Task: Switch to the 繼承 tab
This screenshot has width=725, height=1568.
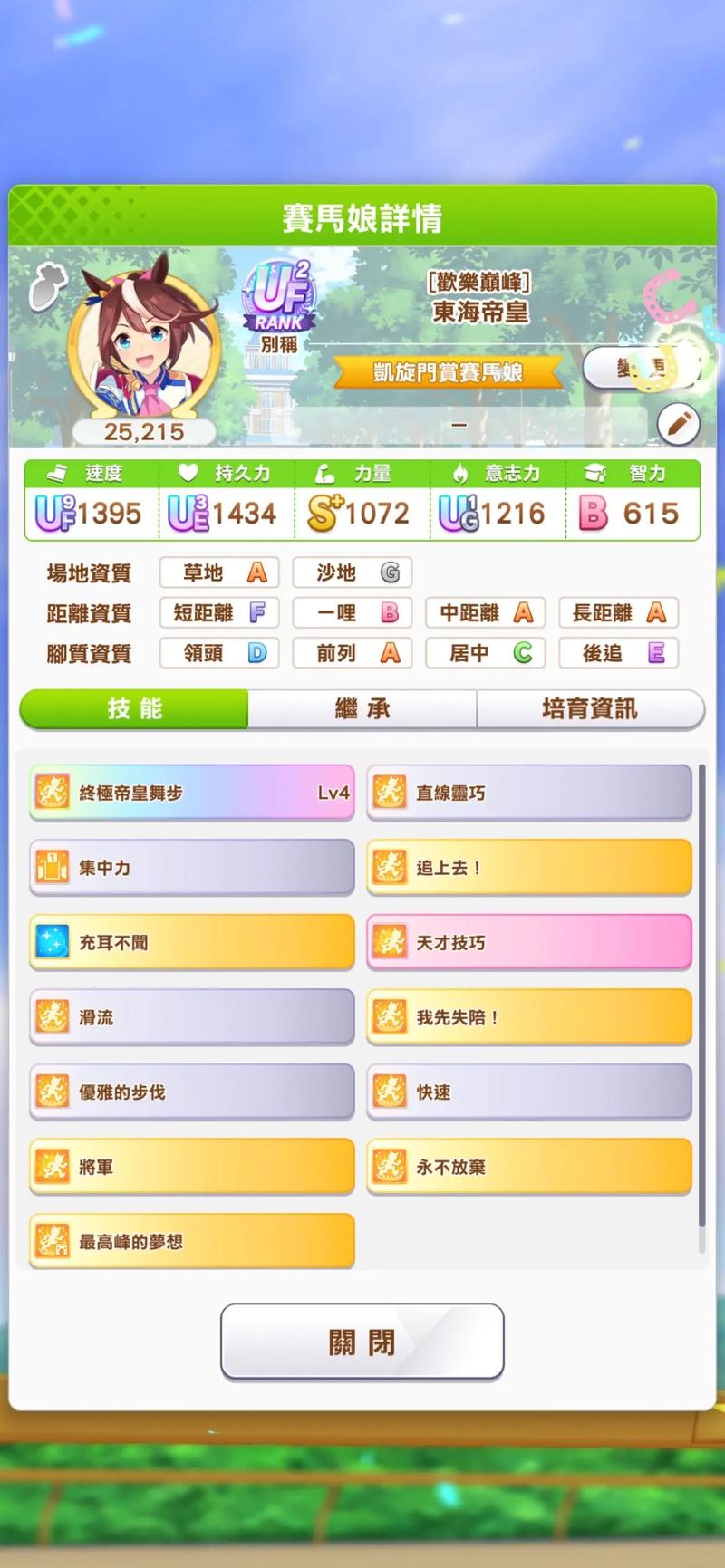Action: [x=362, y=708]
